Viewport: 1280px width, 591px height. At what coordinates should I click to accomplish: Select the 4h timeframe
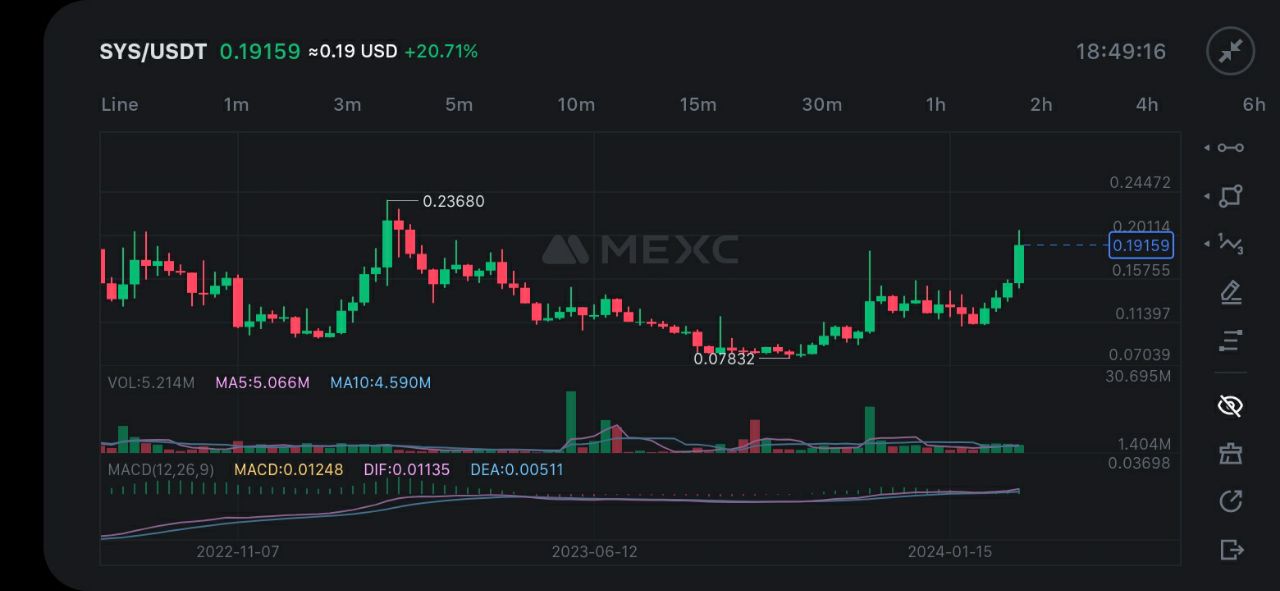[1147, 104]
